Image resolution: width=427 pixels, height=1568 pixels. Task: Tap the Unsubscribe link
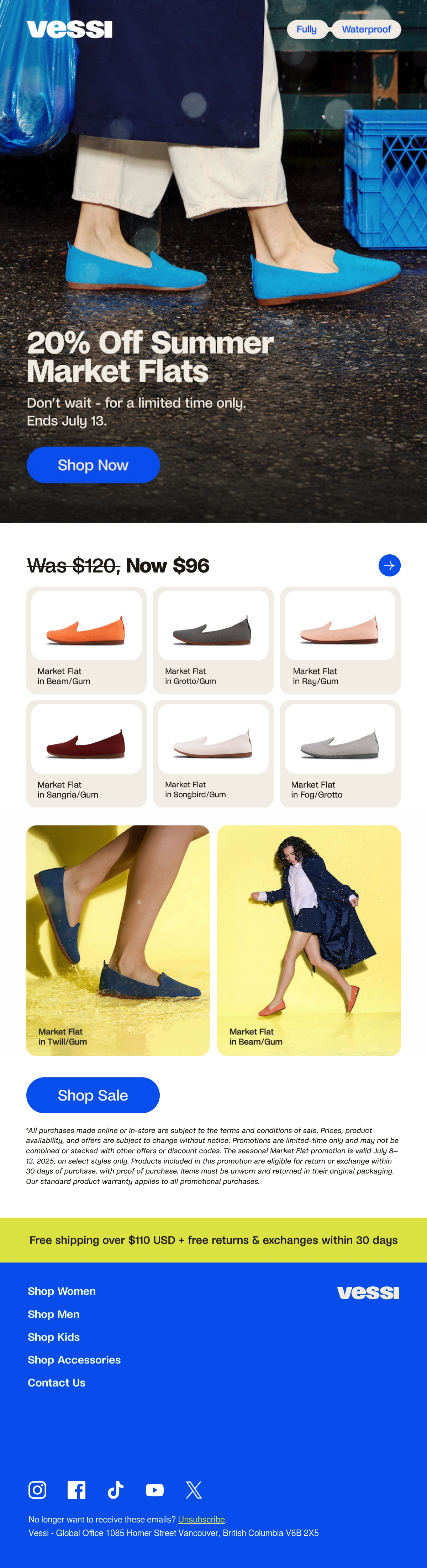(x=201, y=1519)
